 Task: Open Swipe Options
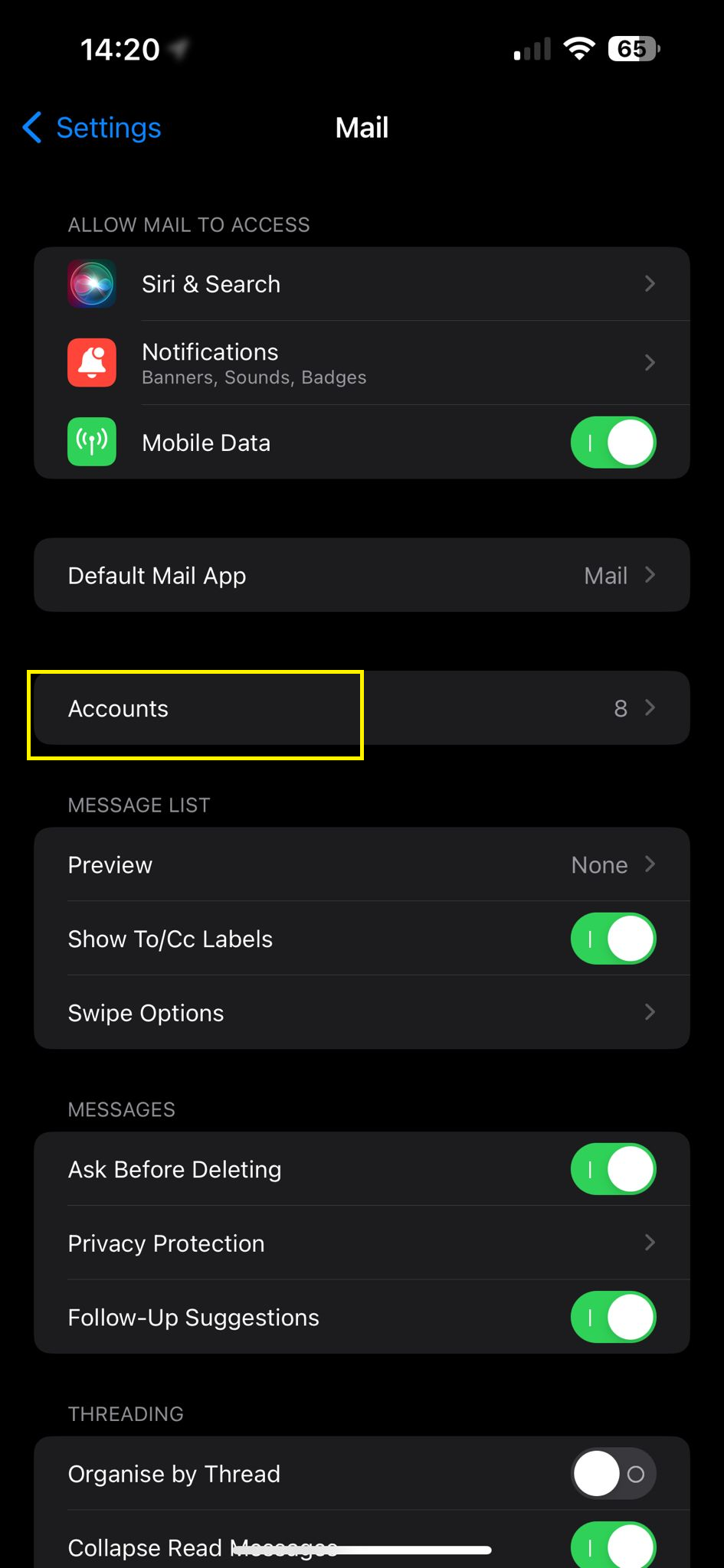coord(362,1012)
